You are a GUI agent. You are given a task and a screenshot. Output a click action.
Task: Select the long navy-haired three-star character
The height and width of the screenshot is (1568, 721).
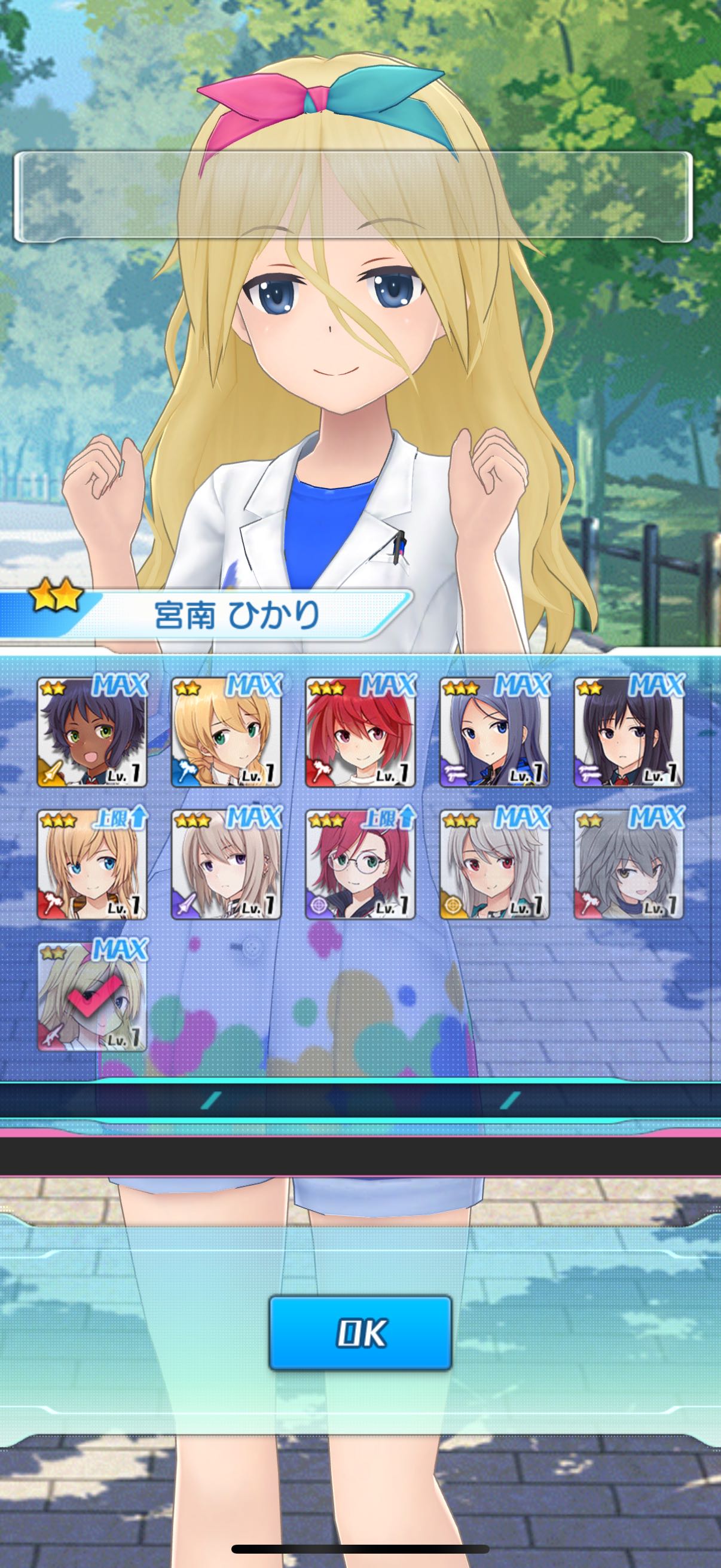coord(494,732)
